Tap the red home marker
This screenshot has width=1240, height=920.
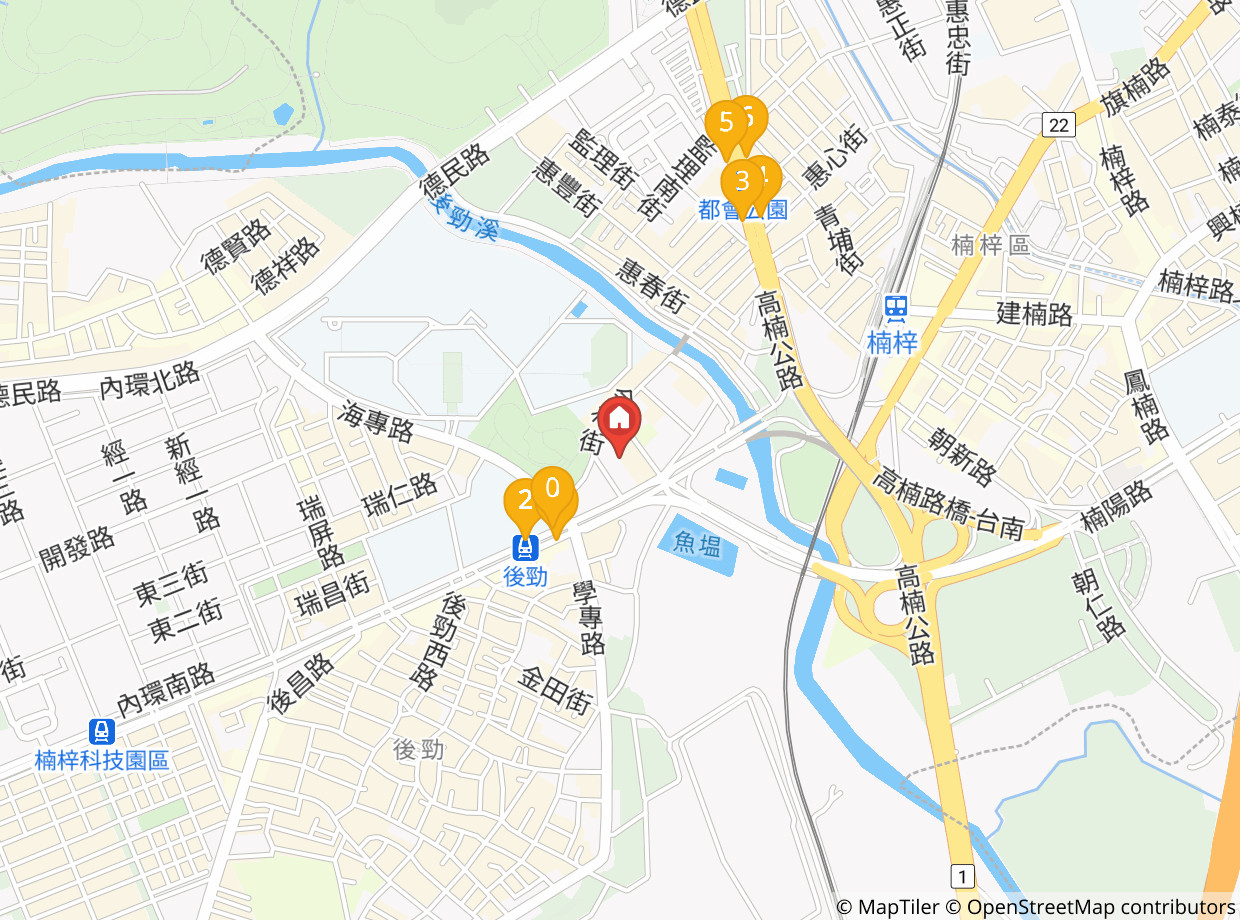point(620,424)
